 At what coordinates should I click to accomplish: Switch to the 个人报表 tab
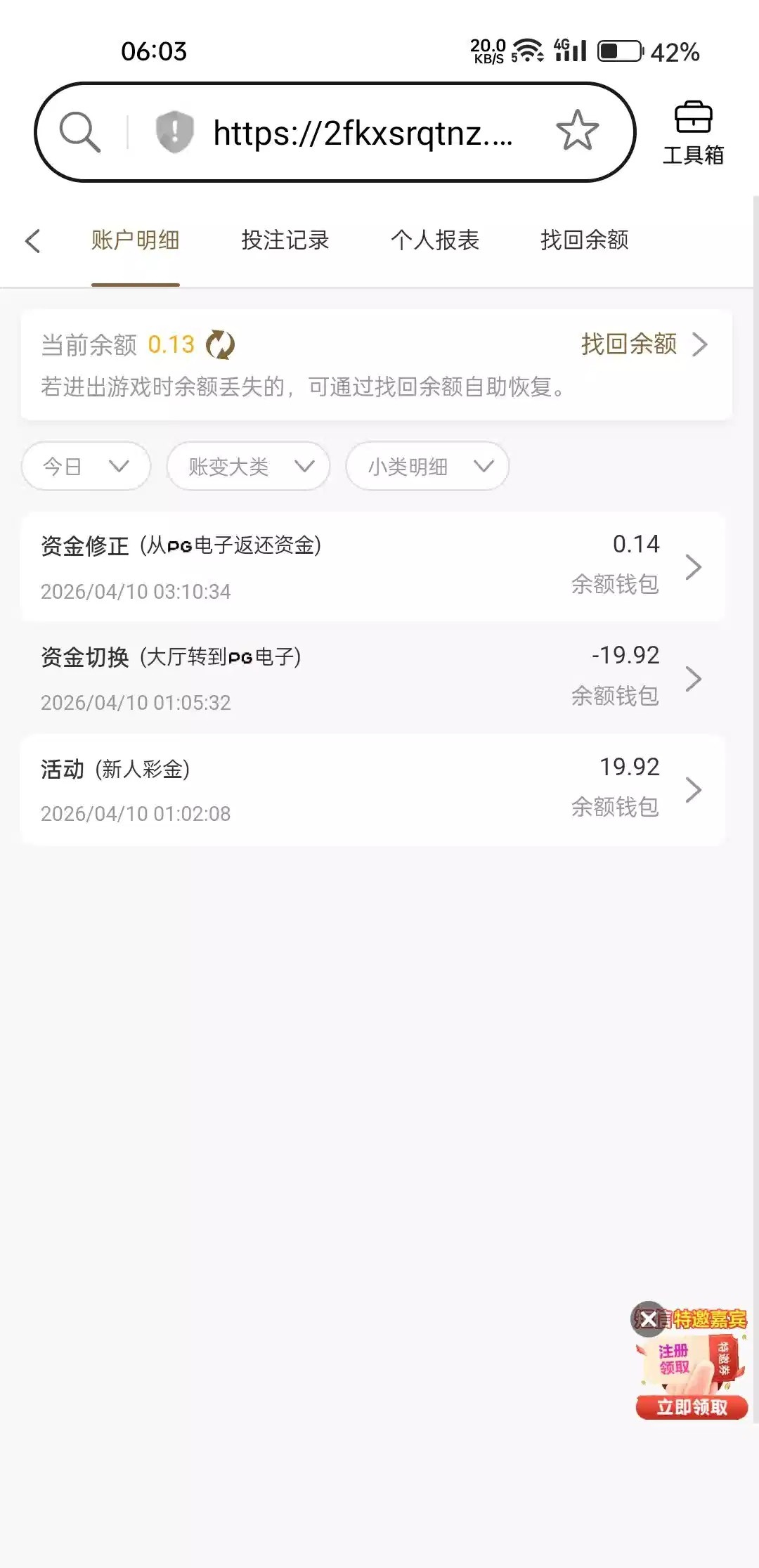point(435,240)
